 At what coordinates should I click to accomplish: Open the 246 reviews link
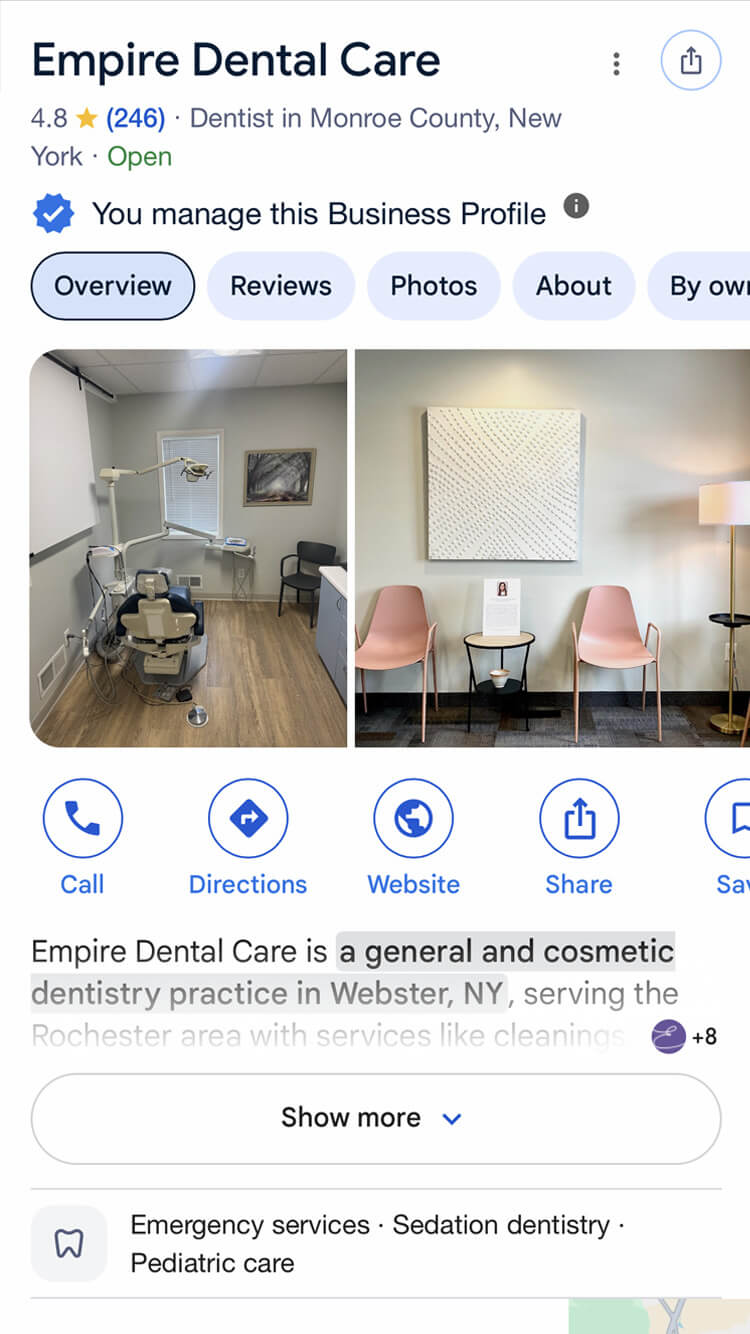(135, 118)
